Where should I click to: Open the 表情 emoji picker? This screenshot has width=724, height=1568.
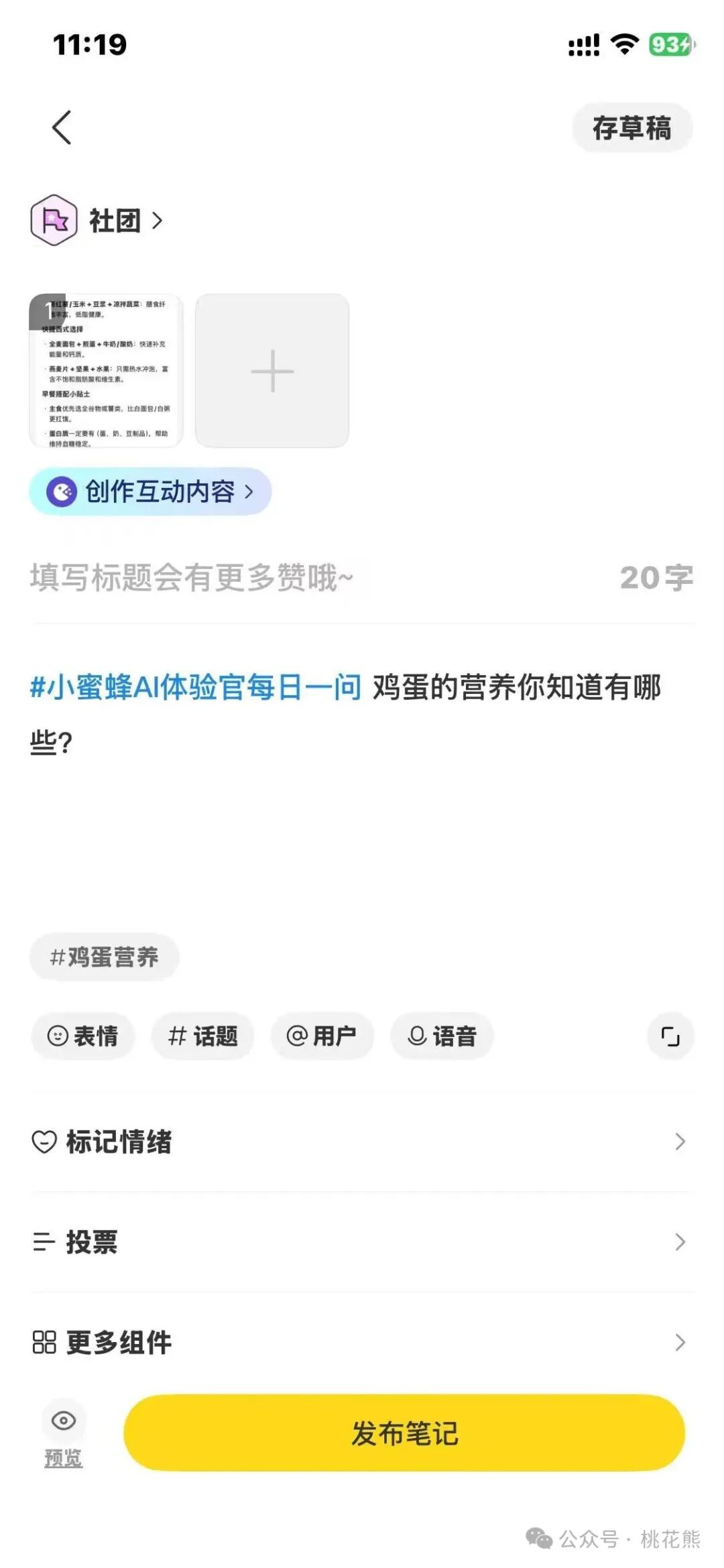pyautogui.click(x=83, y=1036)
